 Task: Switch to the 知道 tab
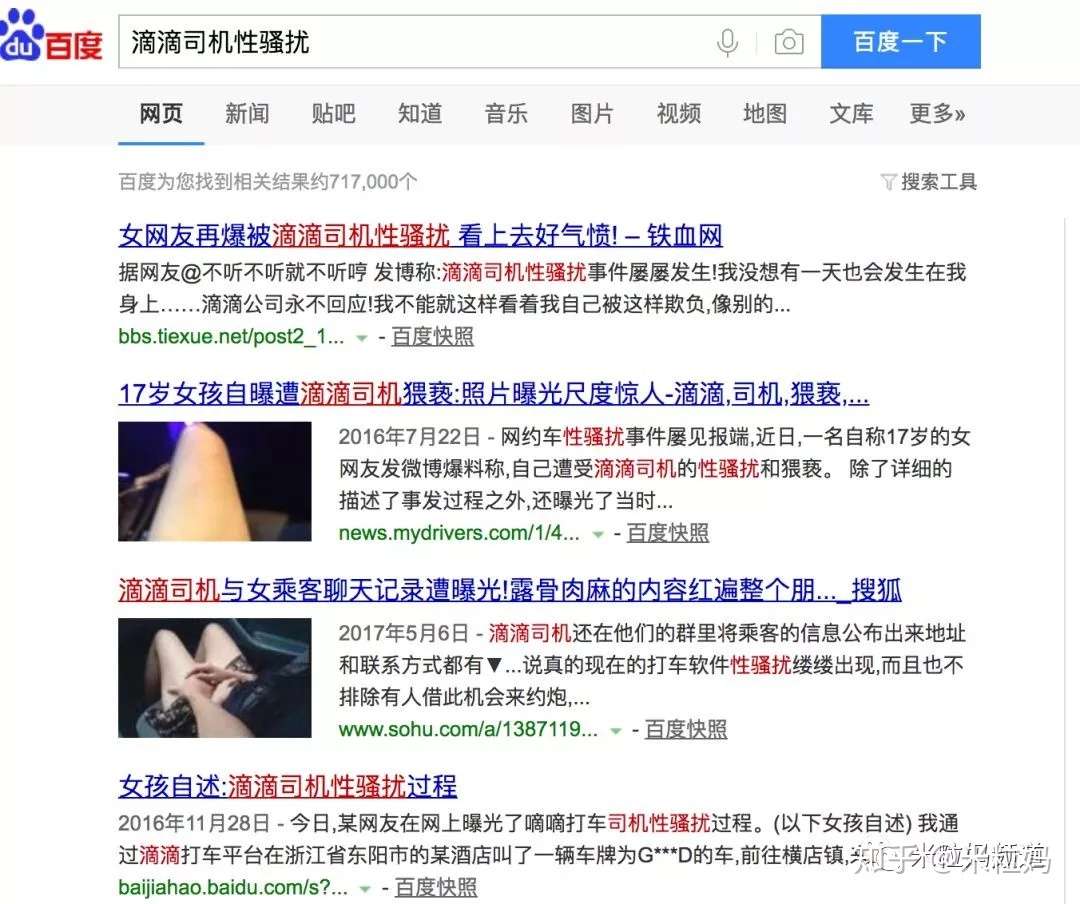[x=420, y=114]
